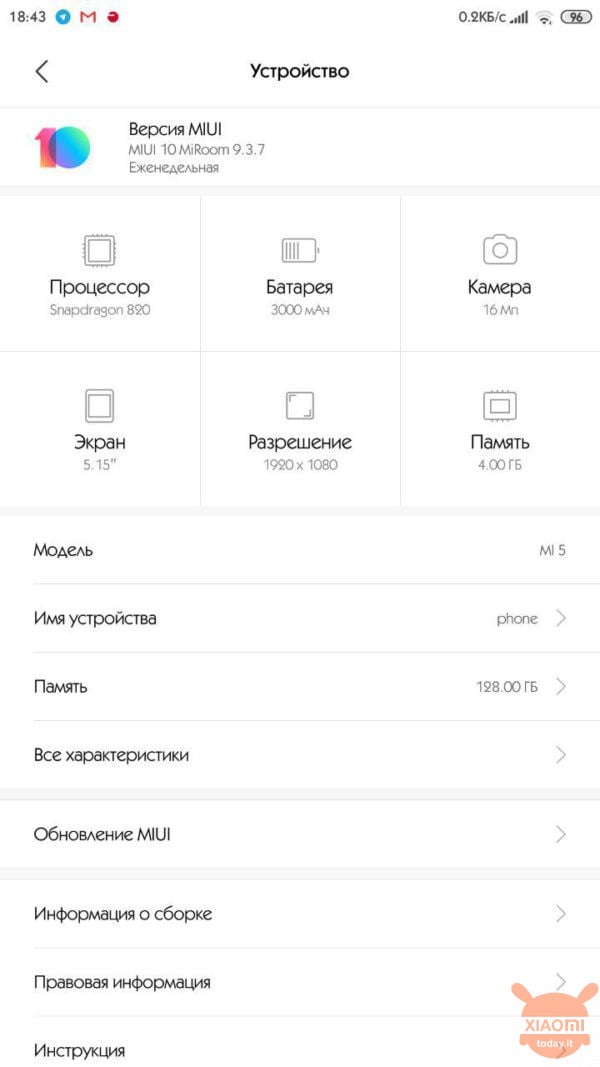Open Правовая информация
This screenshot has width=600, height=1067.
tap(300, 982)
